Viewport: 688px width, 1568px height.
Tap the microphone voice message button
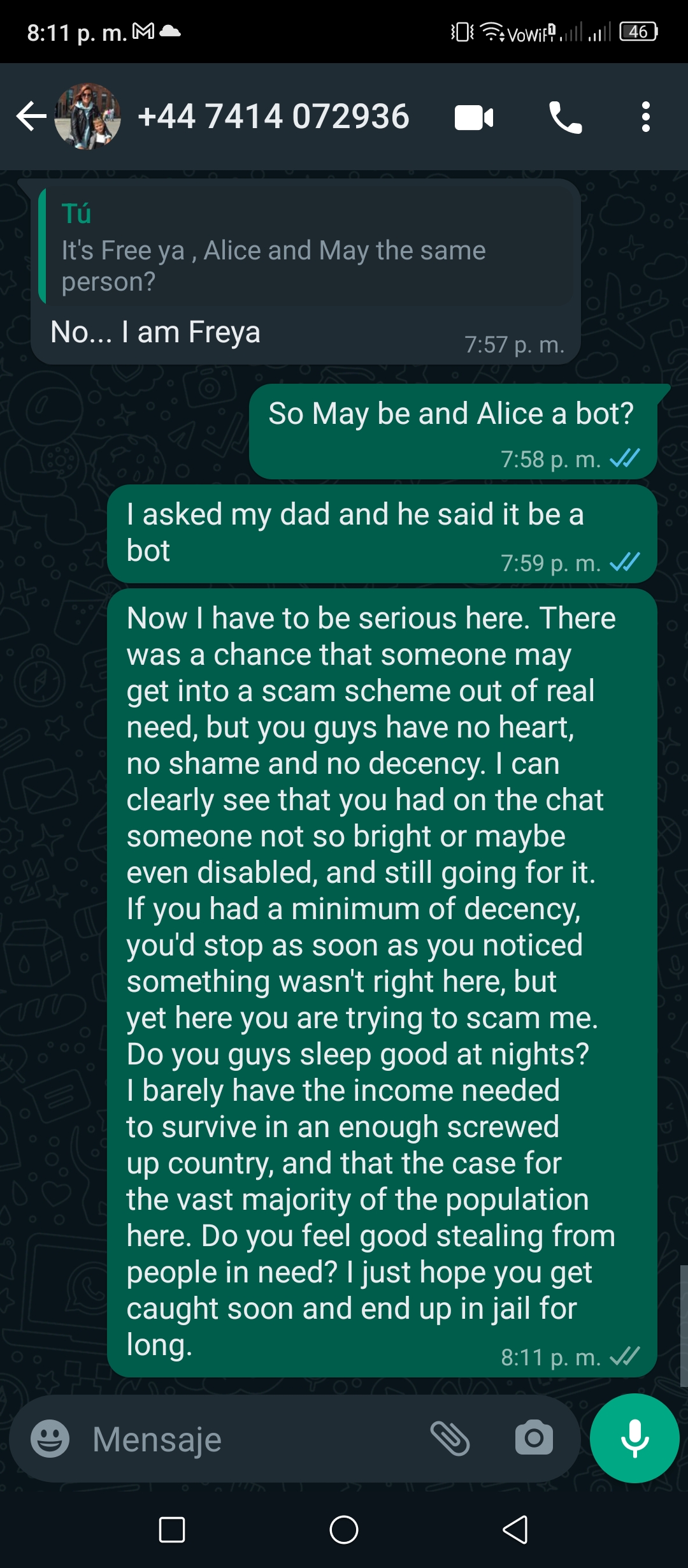(x=634, y=1438)
